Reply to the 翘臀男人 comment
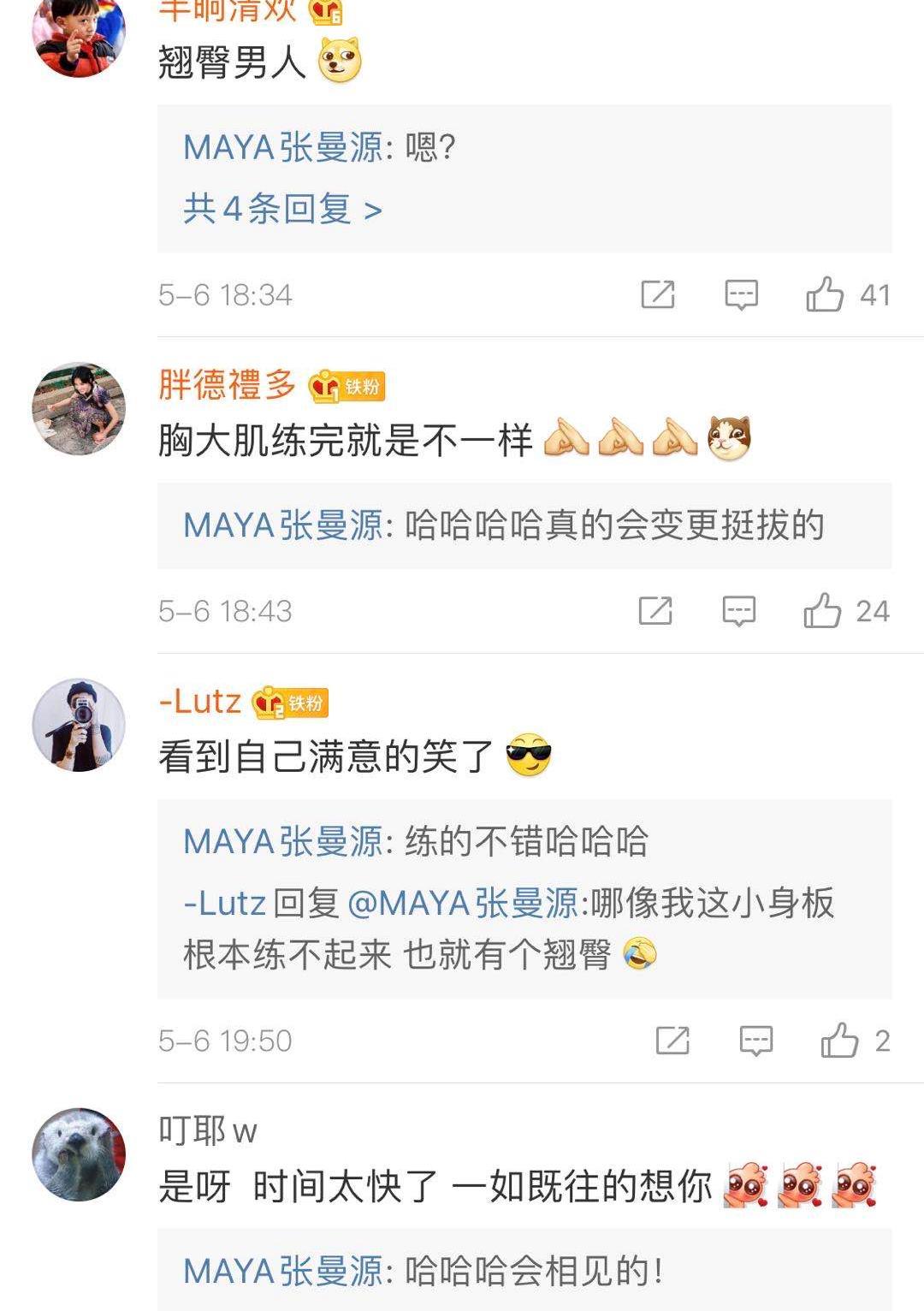Screen dimensions: 924x1311 tap(741, 294)
